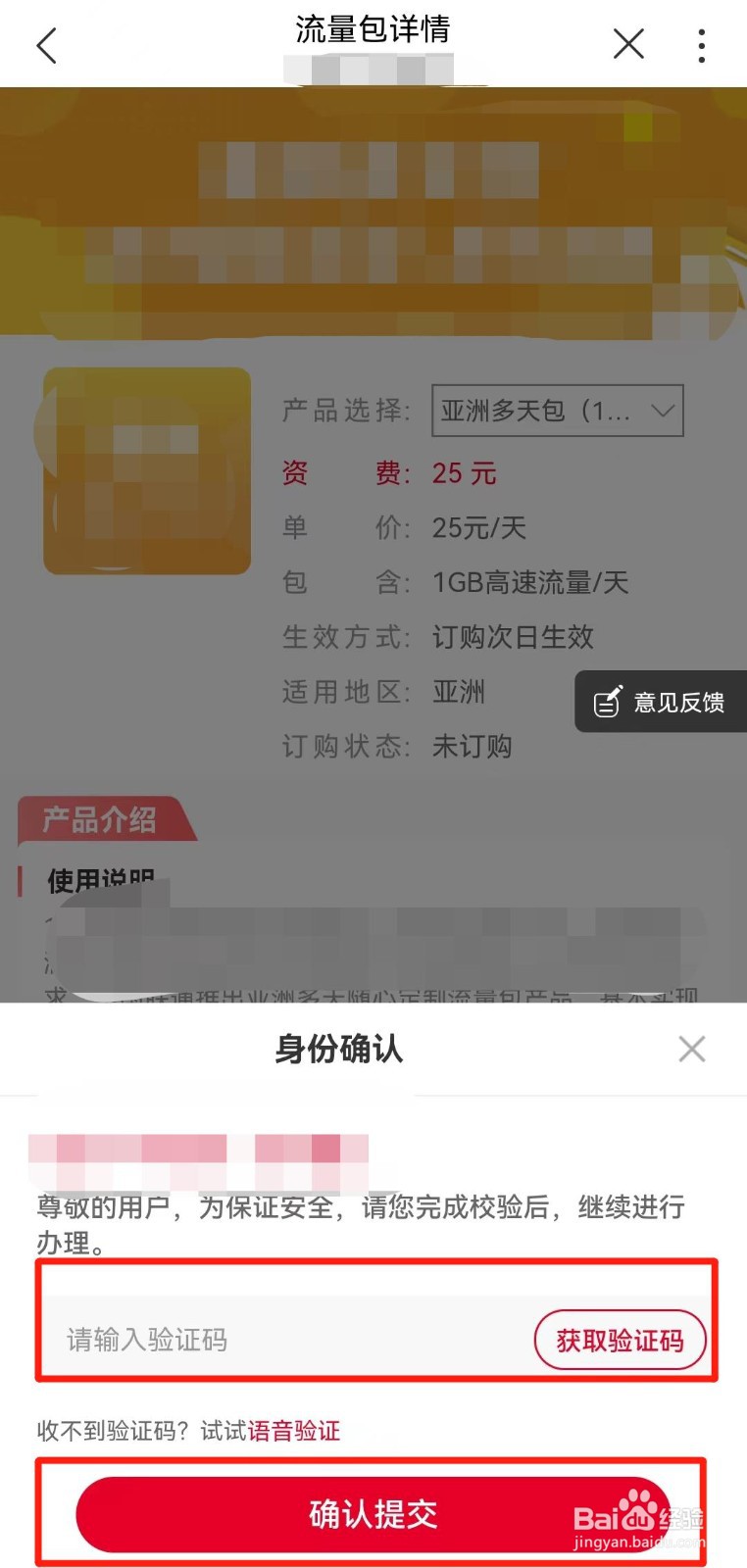Open 语音验证 voice verification link
Screen dimensions: 747x1568
[296, 1430]
